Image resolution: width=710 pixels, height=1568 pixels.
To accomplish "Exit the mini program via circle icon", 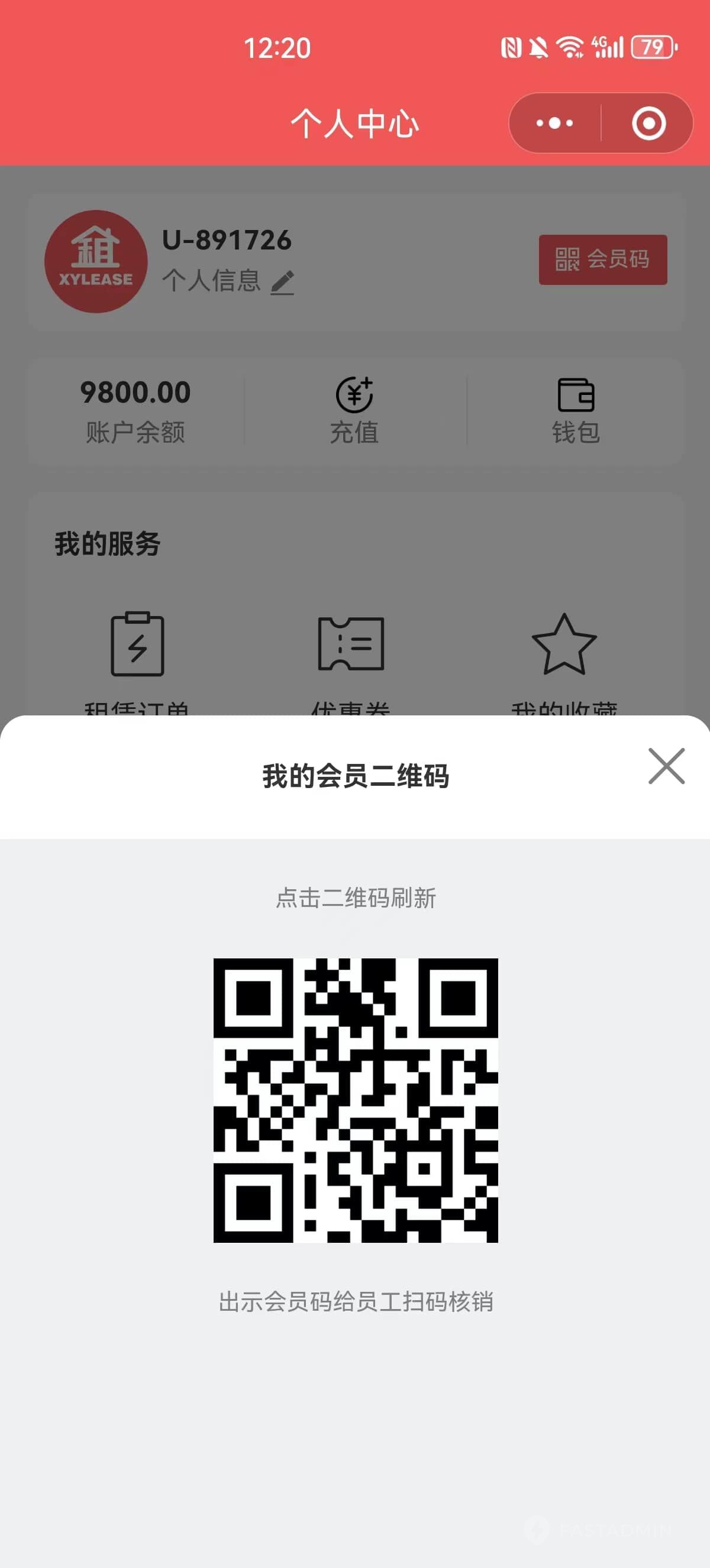I will pos(648,124).
